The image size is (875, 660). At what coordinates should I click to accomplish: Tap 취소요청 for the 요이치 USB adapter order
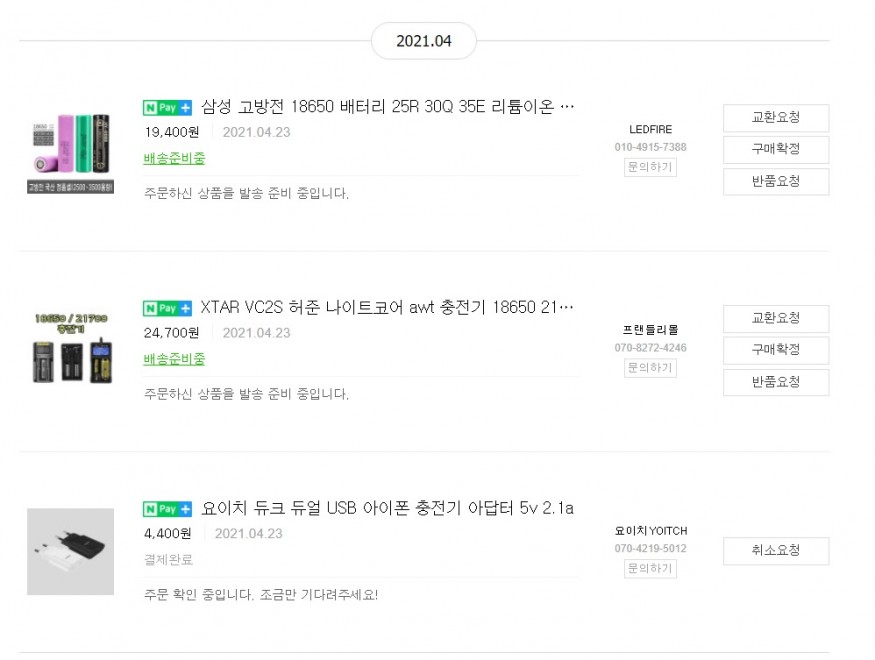(x=776, y=551)
